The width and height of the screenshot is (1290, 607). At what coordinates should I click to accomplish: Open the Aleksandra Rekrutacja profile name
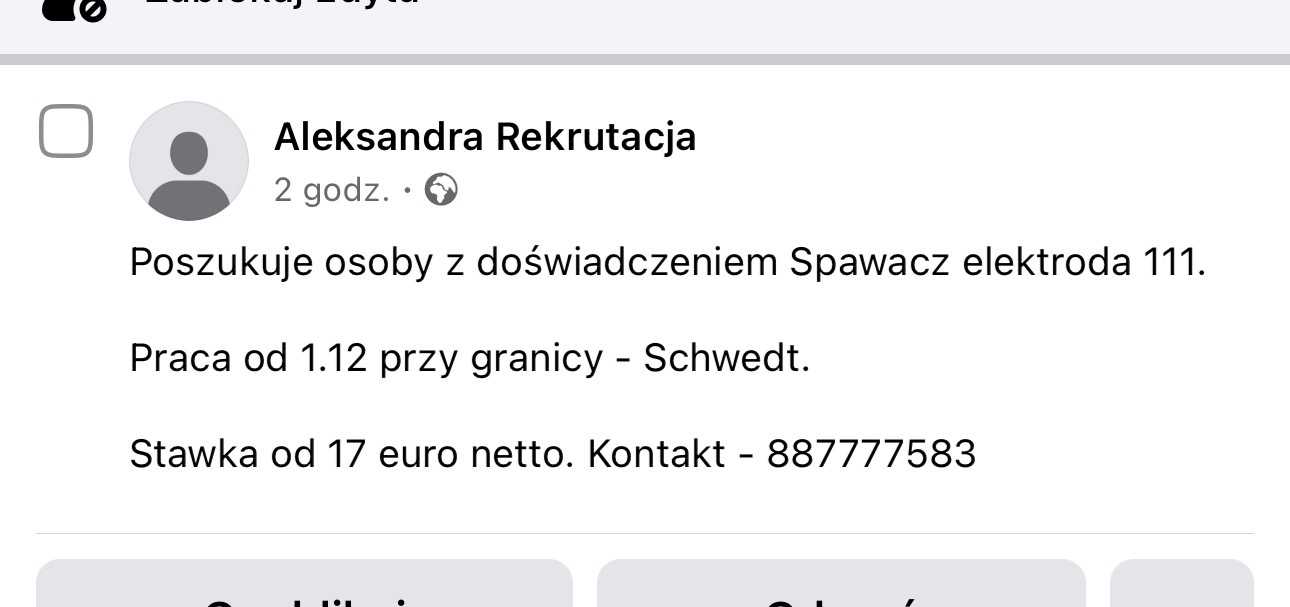click(x=485, y=137)
